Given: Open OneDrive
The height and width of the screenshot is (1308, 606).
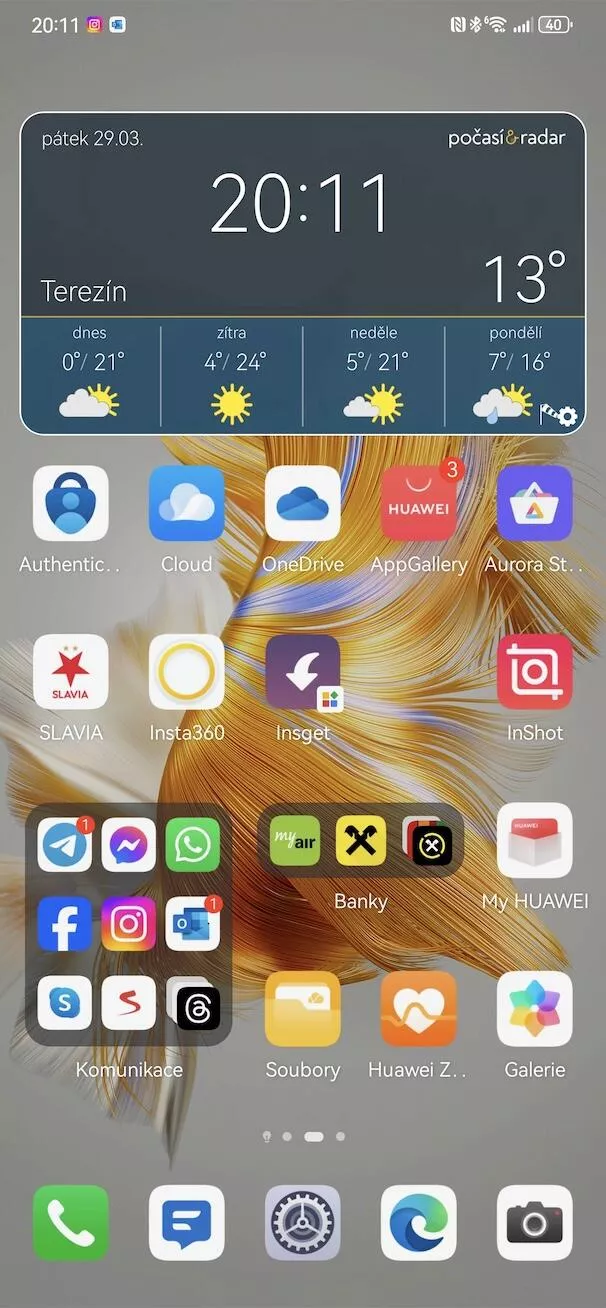Looking at the screenshot, I should [x=302, y=503].
